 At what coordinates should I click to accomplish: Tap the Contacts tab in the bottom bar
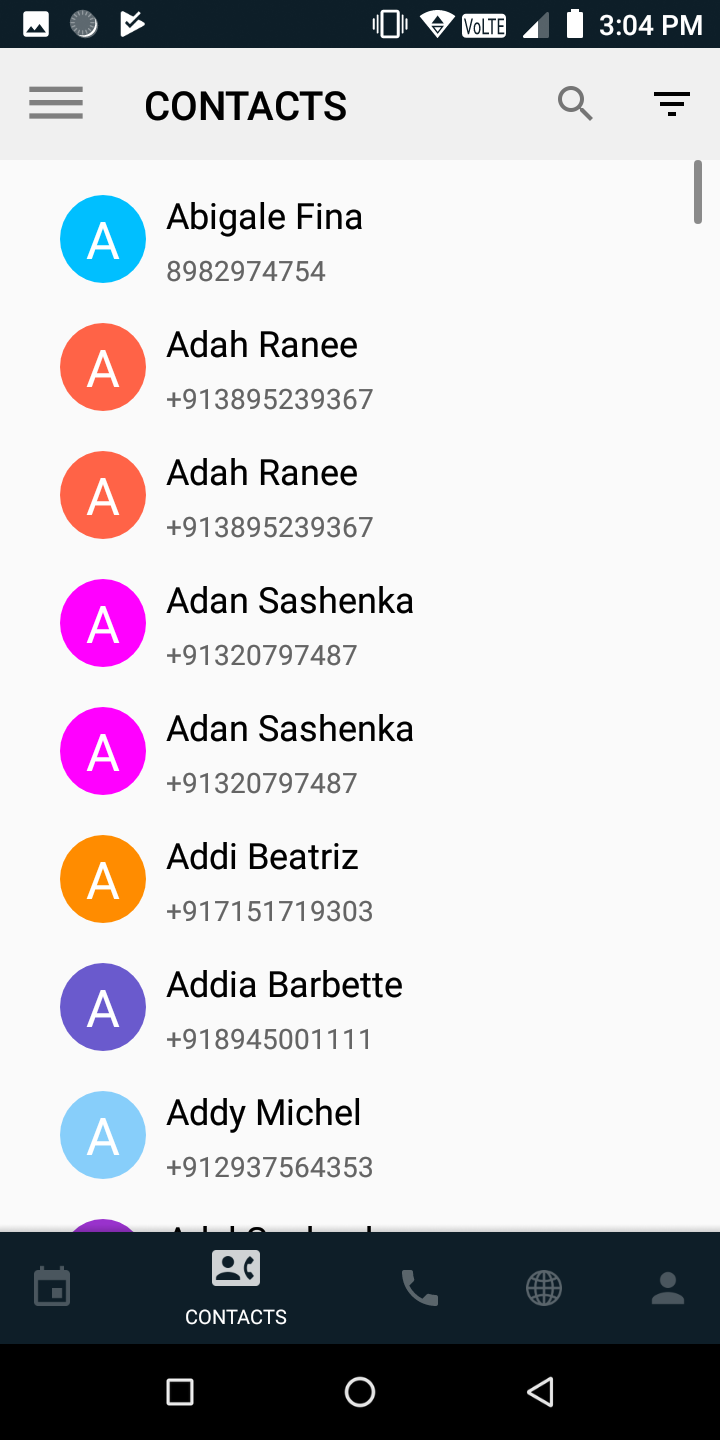pos(236,1288)
